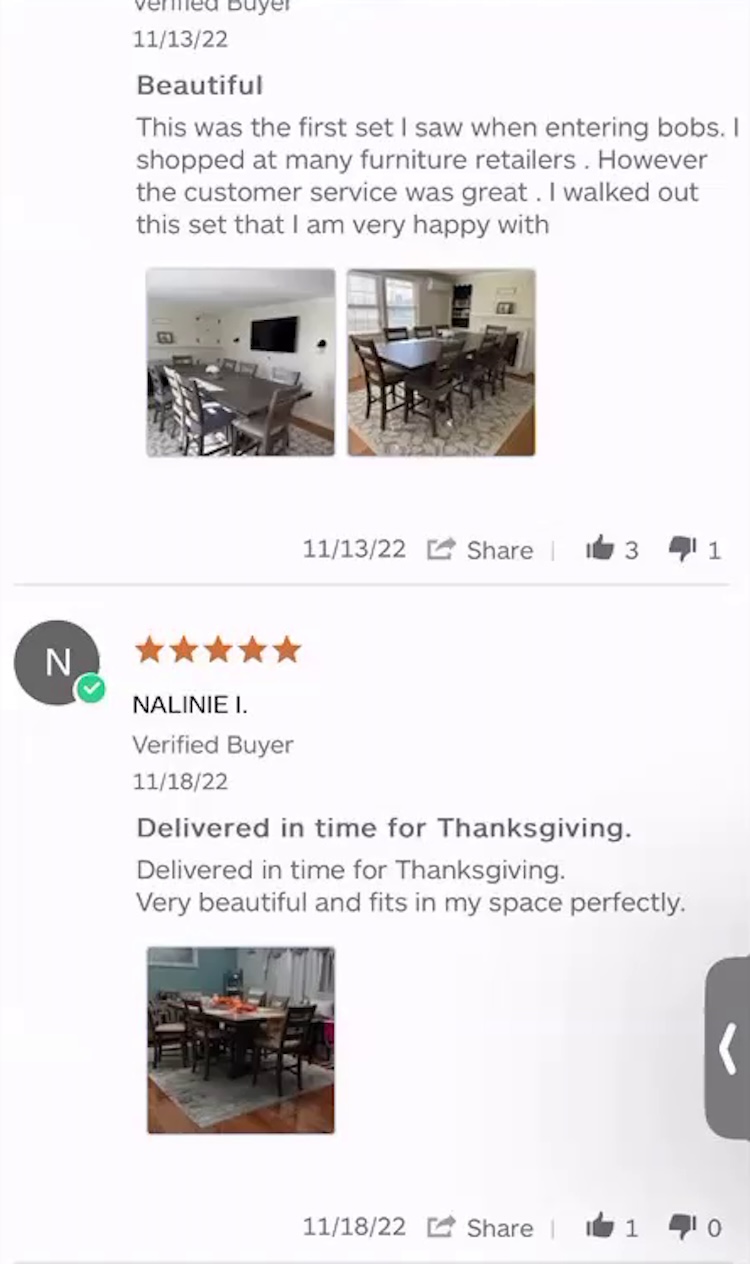Viewport: 750px width, 1264px height.
Task: Thumbs up the 11/13/22 review
Action: pyautogui.click(x=600, y=548)
